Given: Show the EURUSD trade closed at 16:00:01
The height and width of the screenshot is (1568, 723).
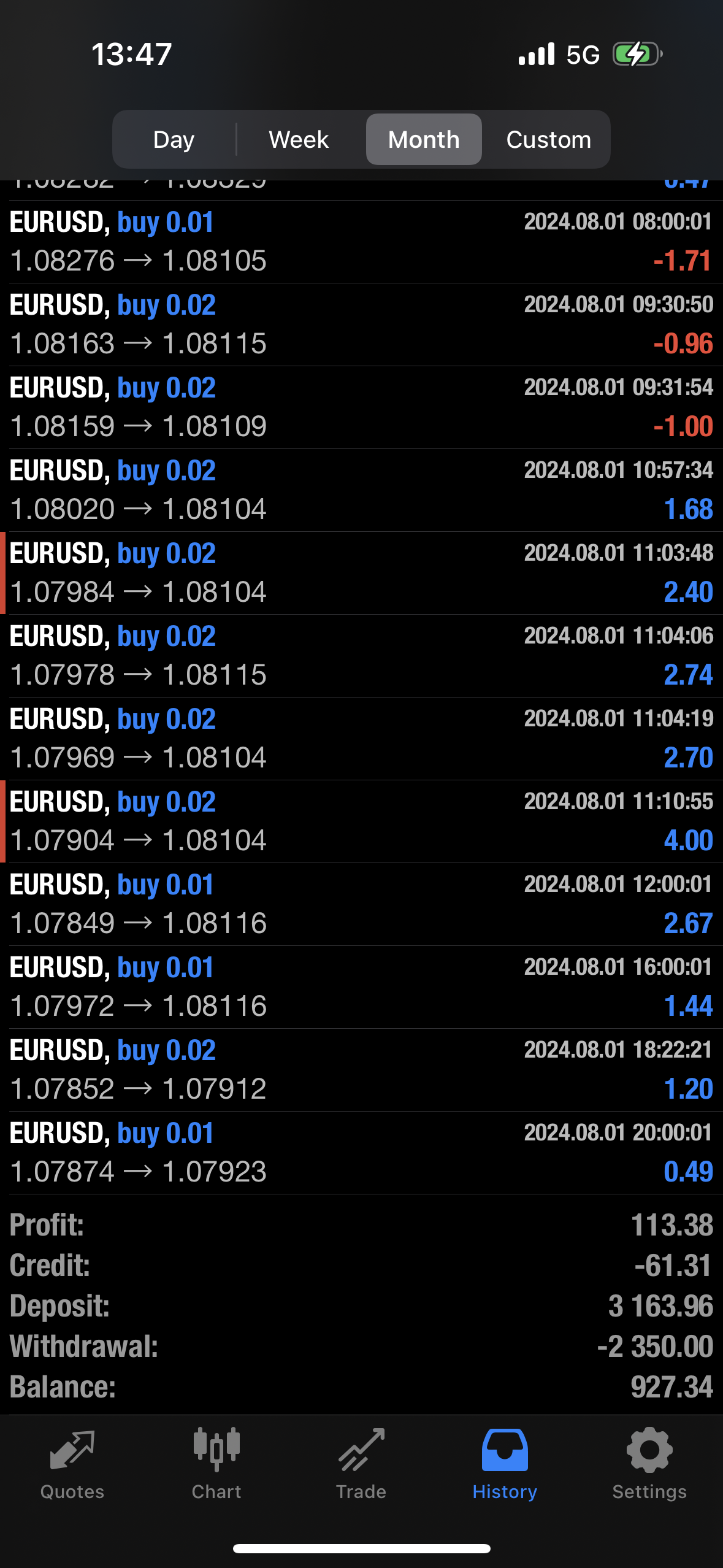Looking at the screenshot, I should coord(361,987).
